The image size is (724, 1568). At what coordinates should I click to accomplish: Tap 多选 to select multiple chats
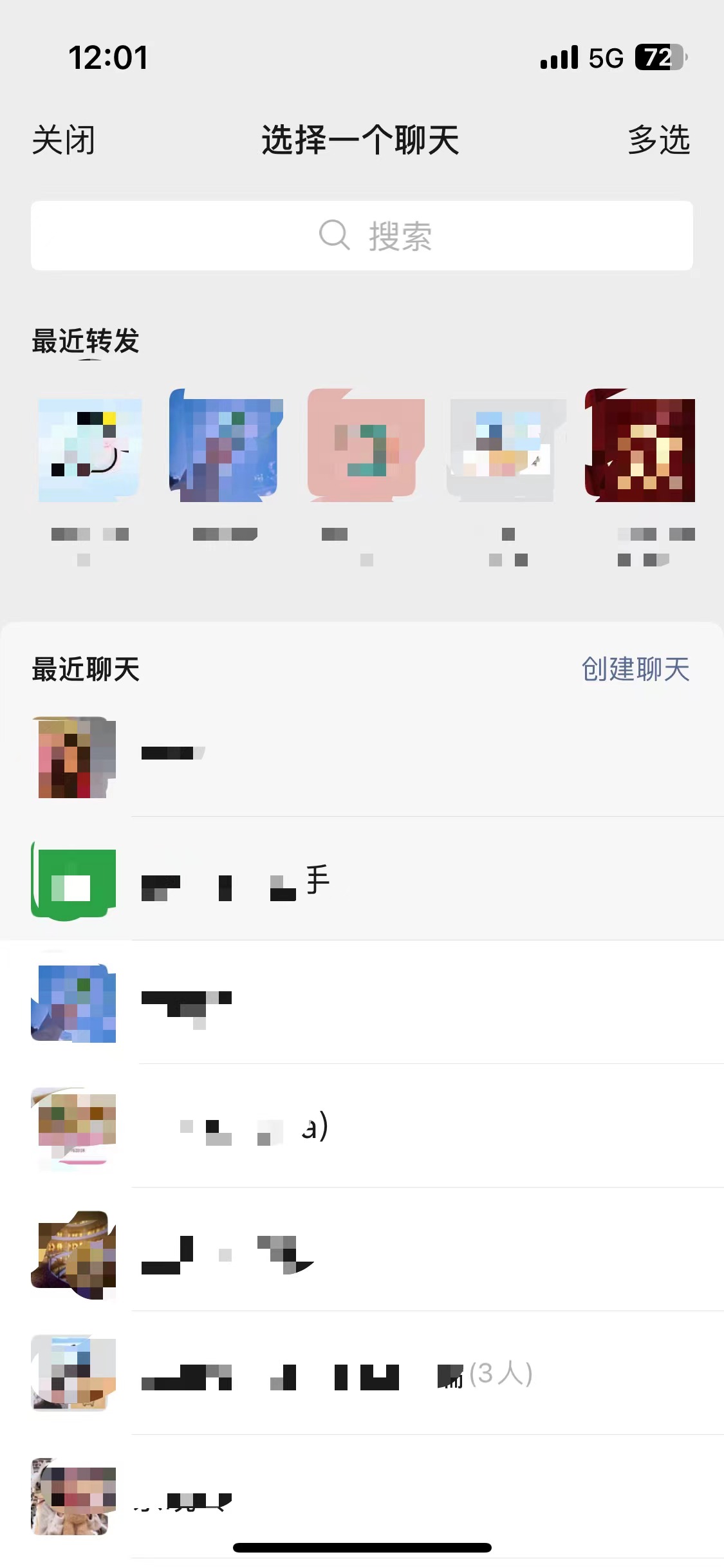pos(658,140)
